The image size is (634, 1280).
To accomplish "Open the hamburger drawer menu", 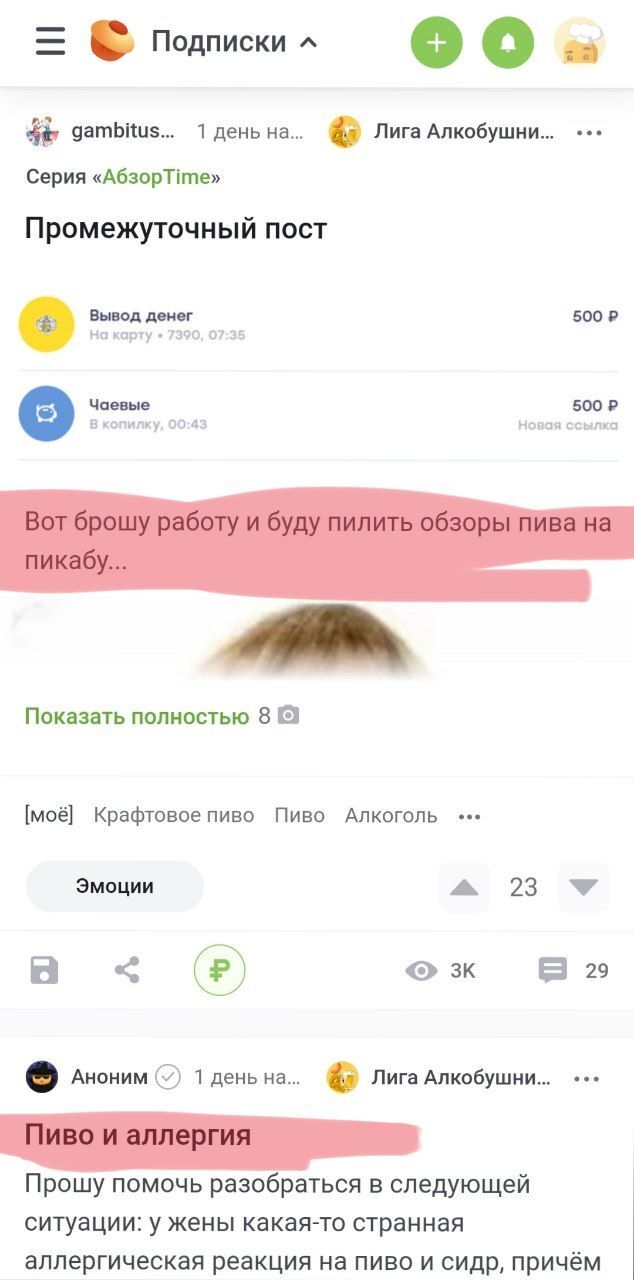I will [x=50, y=41].
